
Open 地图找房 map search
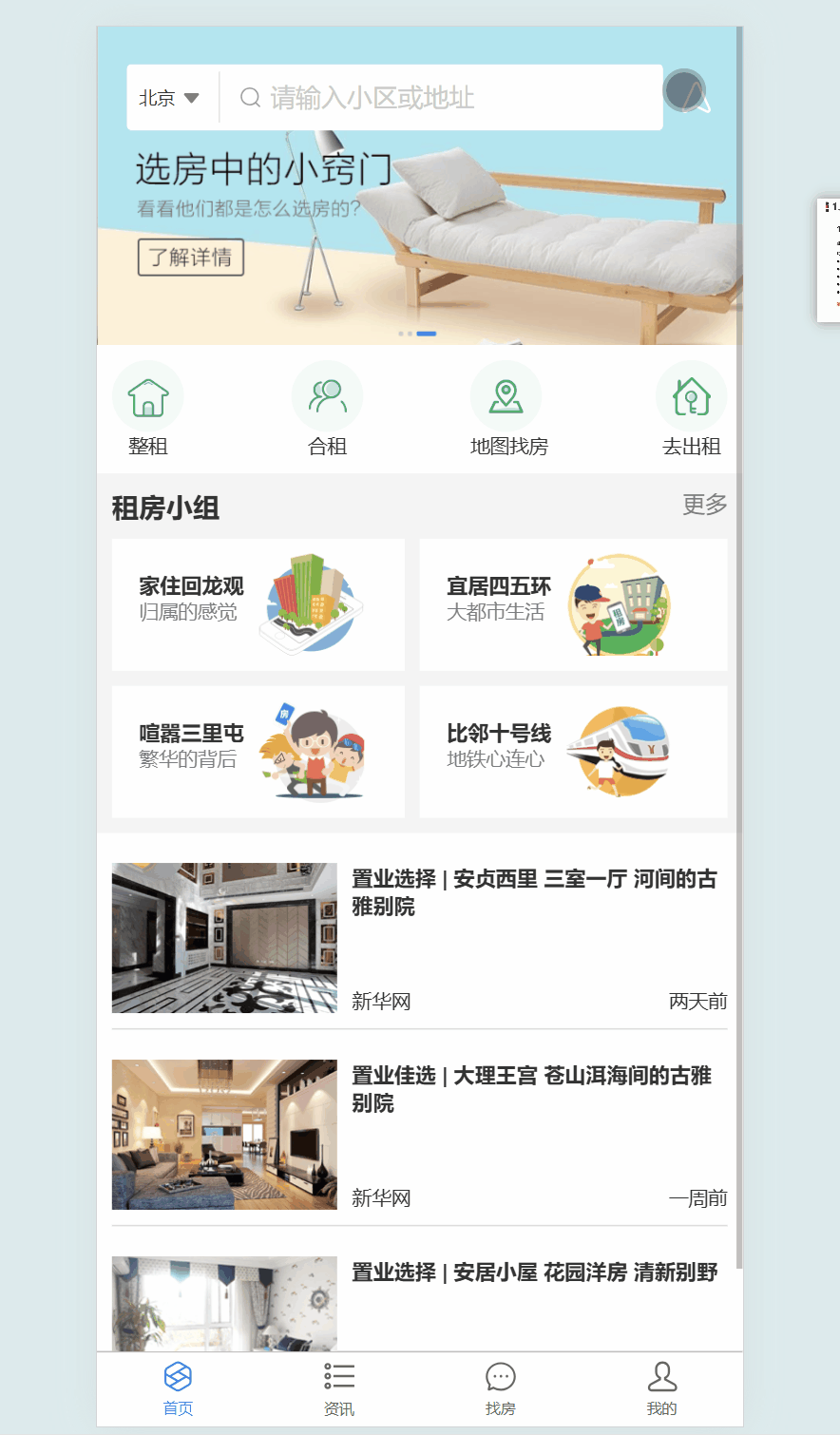click(x=507, y=410)
